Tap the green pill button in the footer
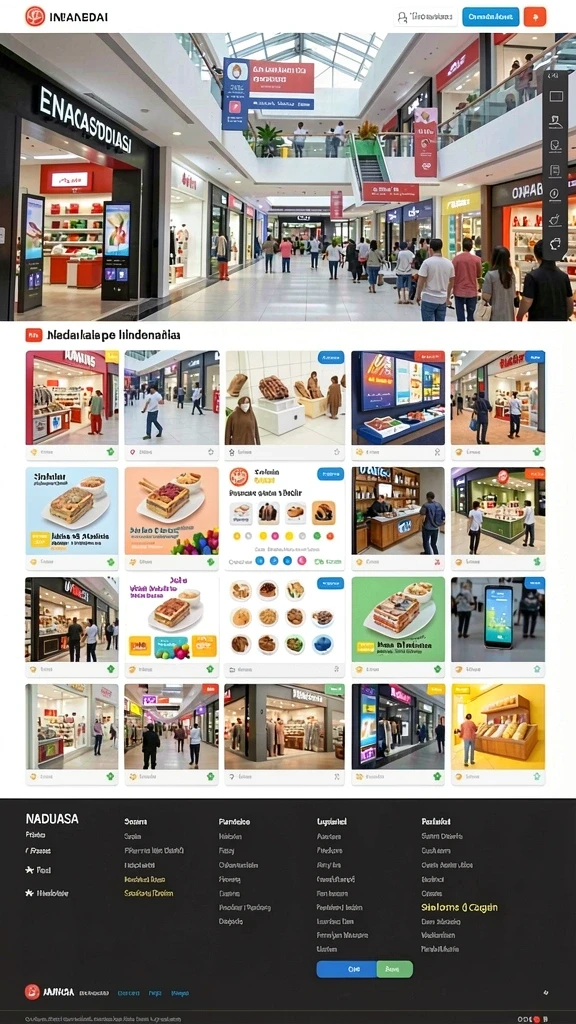576x1024 pixels. (394, 969)
